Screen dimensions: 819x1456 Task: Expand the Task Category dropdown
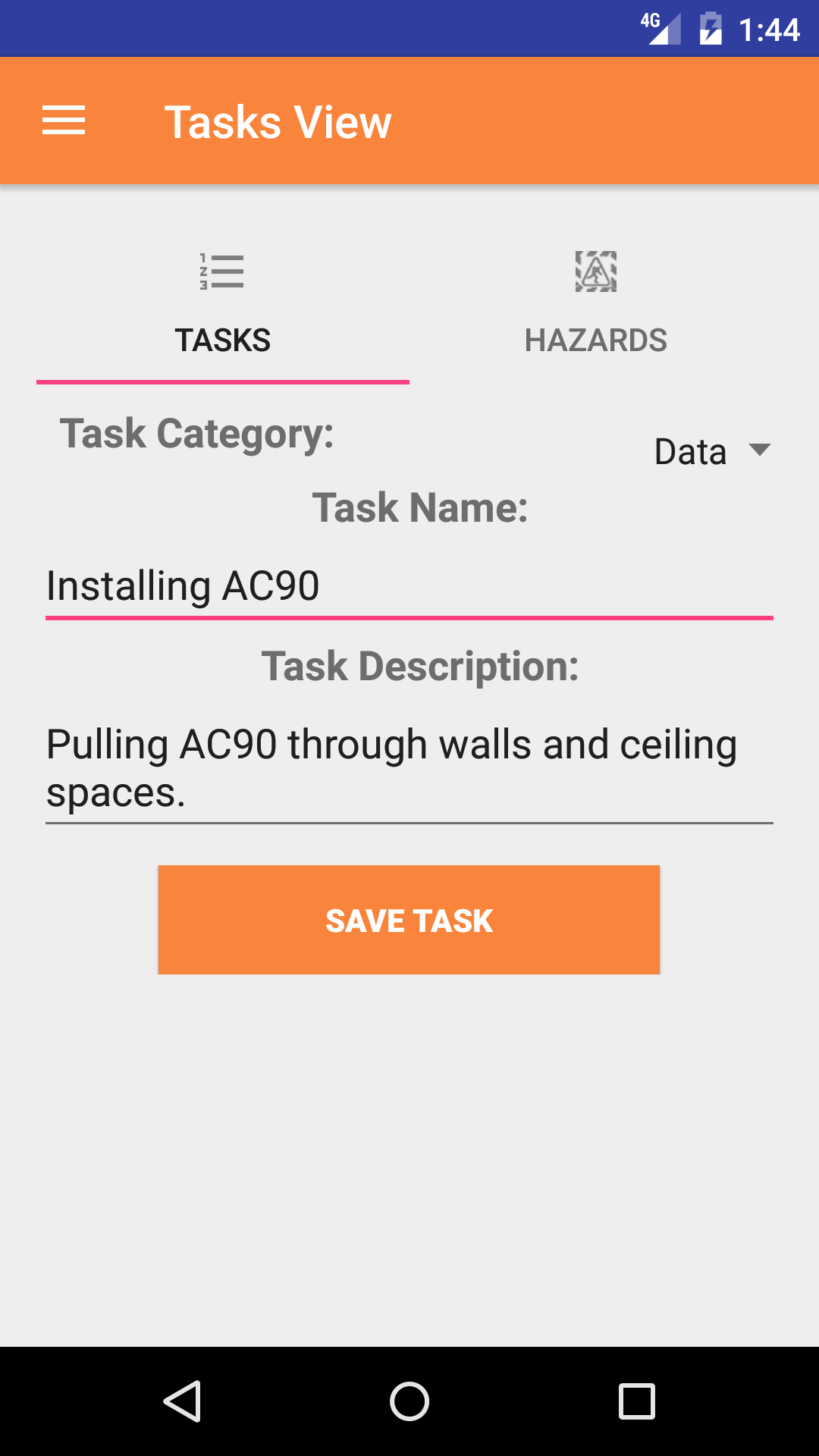point(711,452)
